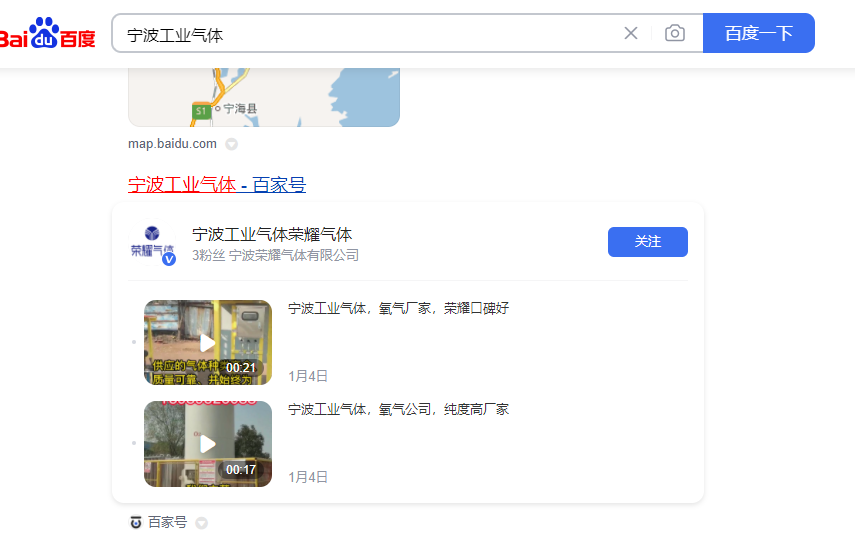Open the title 宁波工业气体，氧气厂家，荣耀口碑好
The image size is (855, 547).
(398, 308)
